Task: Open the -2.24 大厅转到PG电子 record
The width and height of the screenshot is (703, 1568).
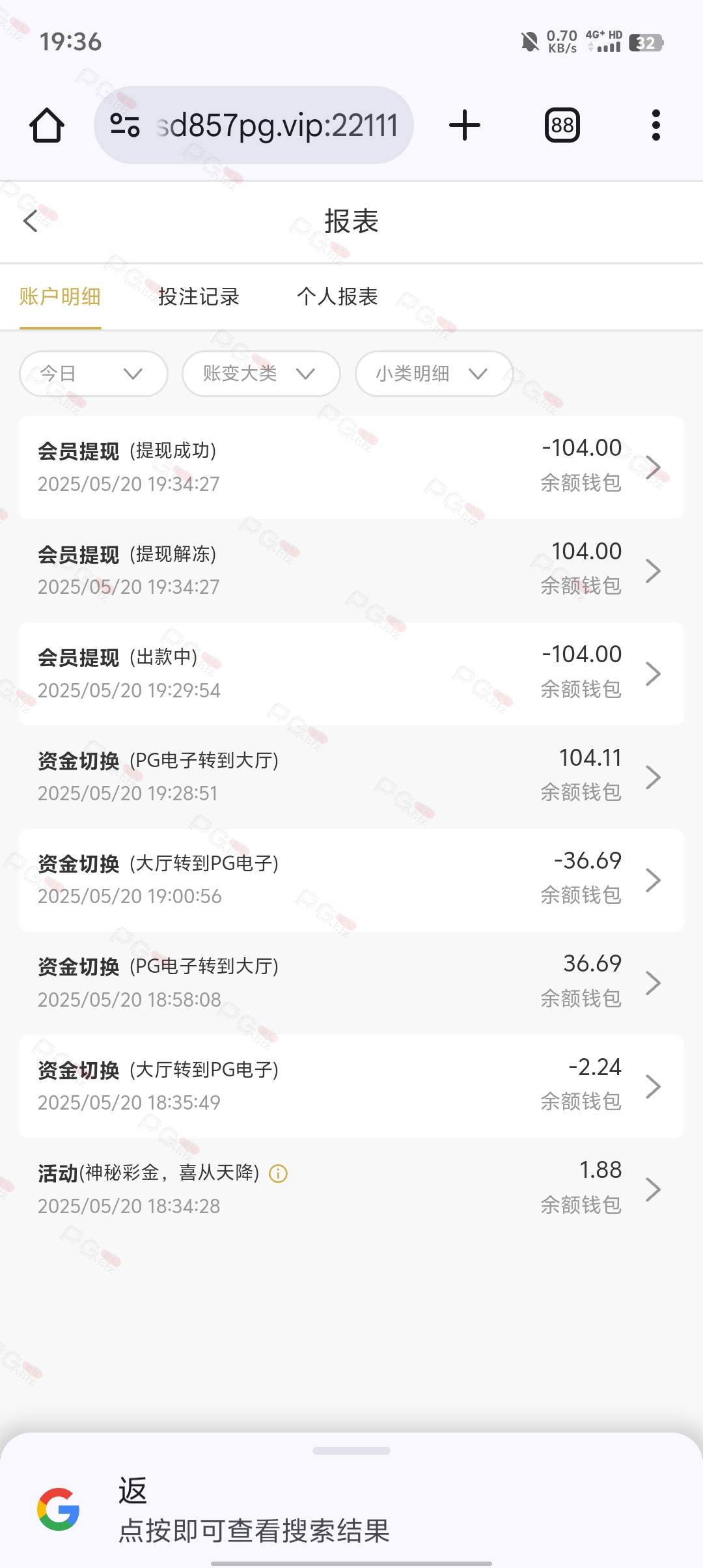Action: click(351, 1086)
